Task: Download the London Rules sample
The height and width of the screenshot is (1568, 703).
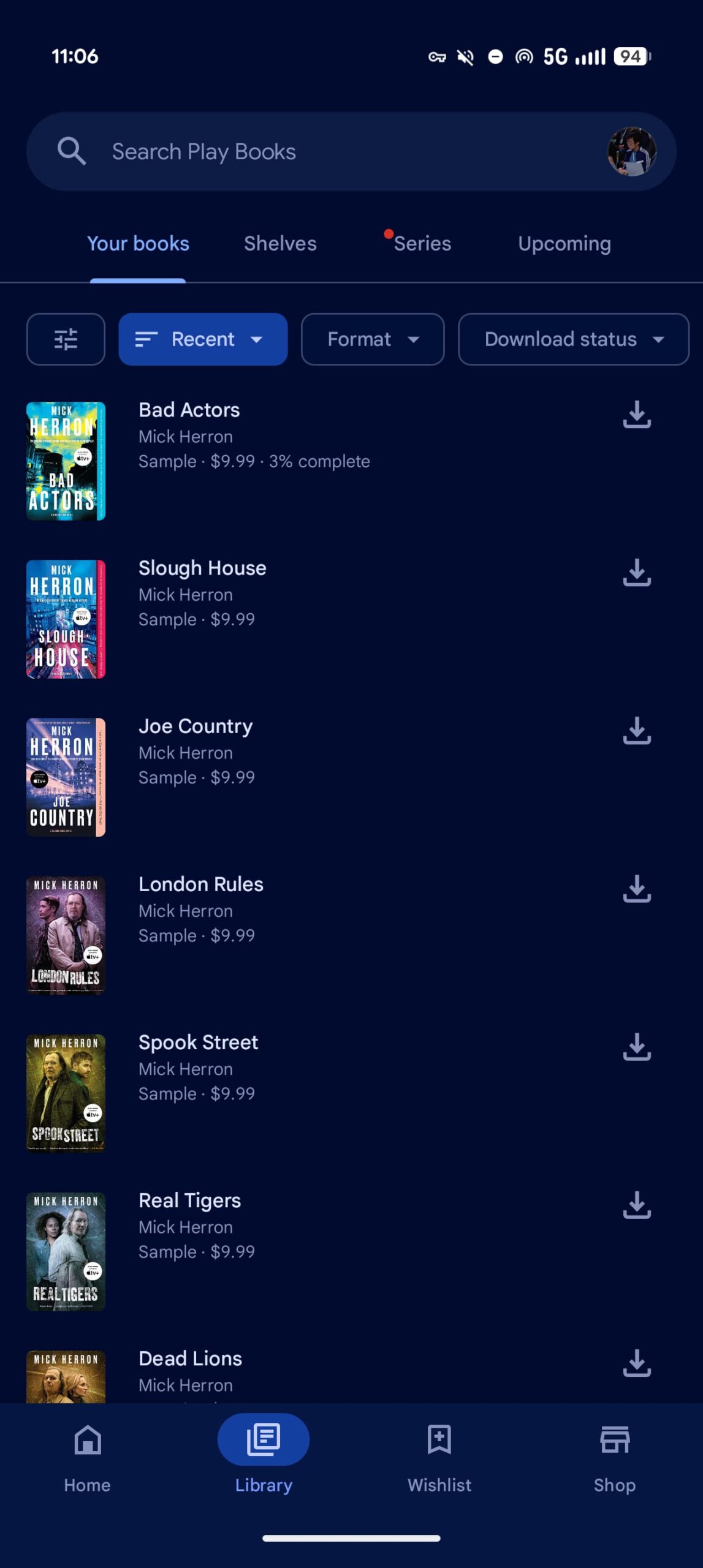Action: tap(637, 889)
